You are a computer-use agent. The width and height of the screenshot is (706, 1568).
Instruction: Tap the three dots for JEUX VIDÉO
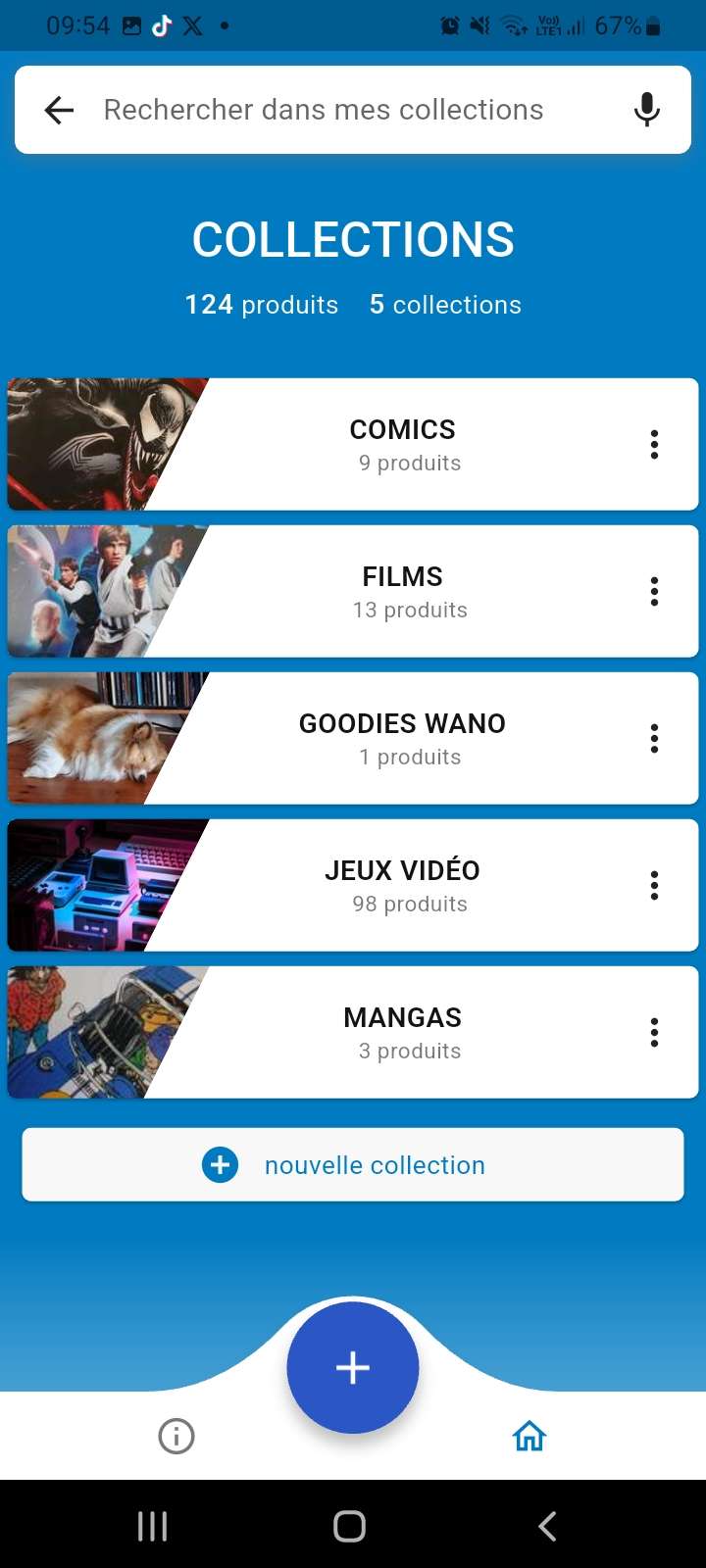(654, 886)
